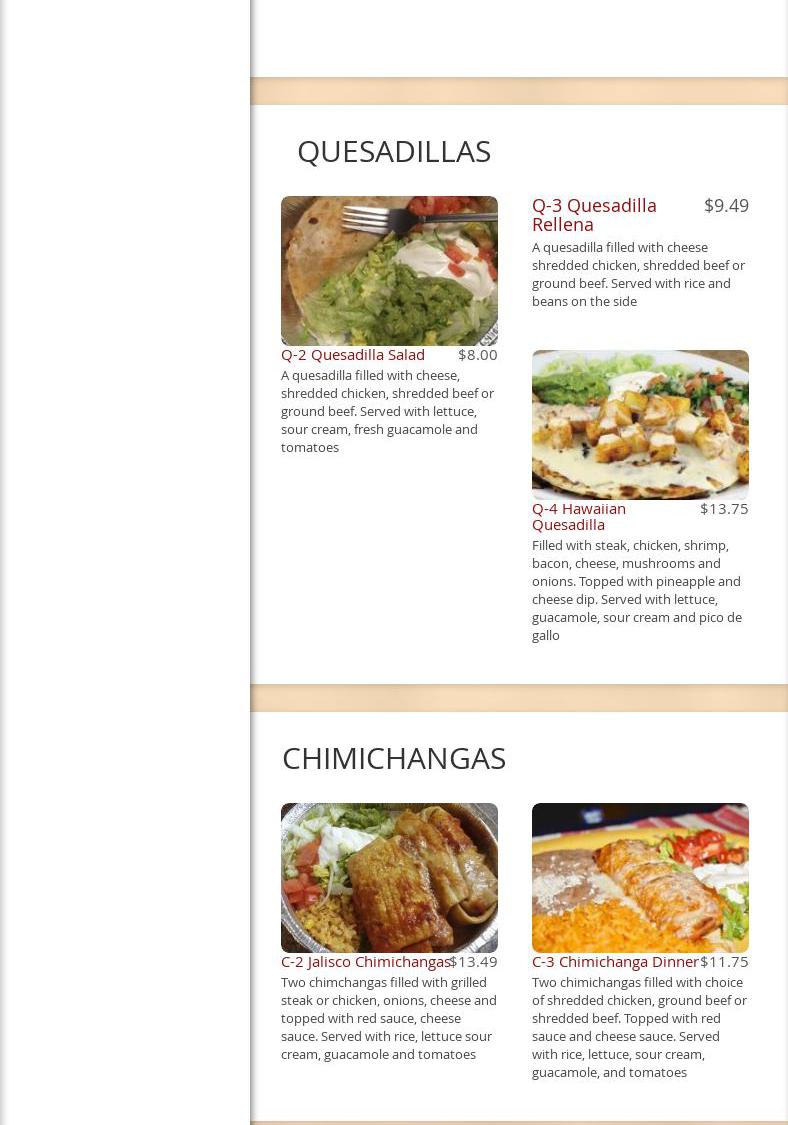Choose the C-2 Jalisco Chimichangas name link
788x1125 pixels.
tap(365, 961)
